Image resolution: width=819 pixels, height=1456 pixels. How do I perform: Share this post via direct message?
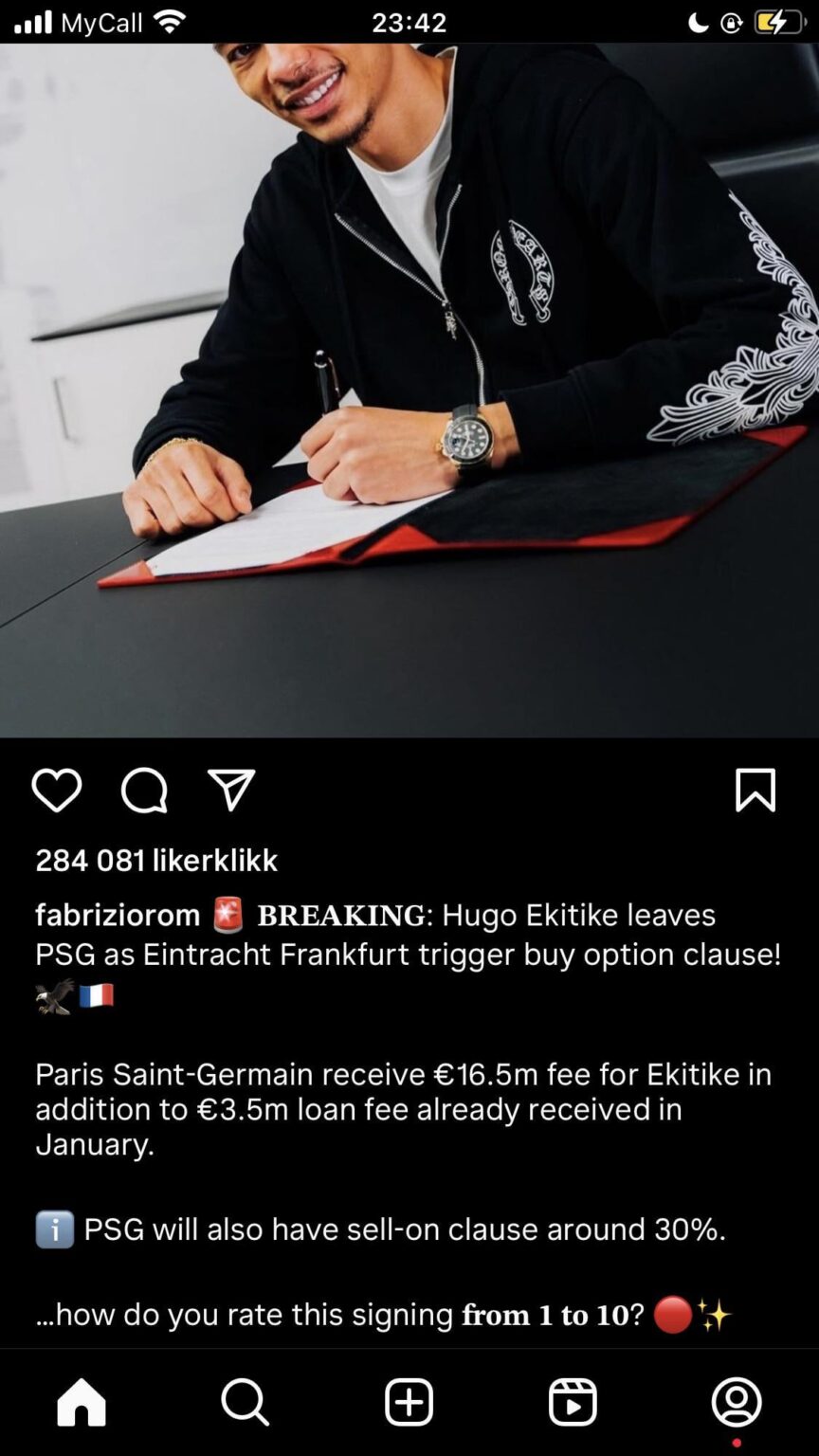(x=231, y=791)
